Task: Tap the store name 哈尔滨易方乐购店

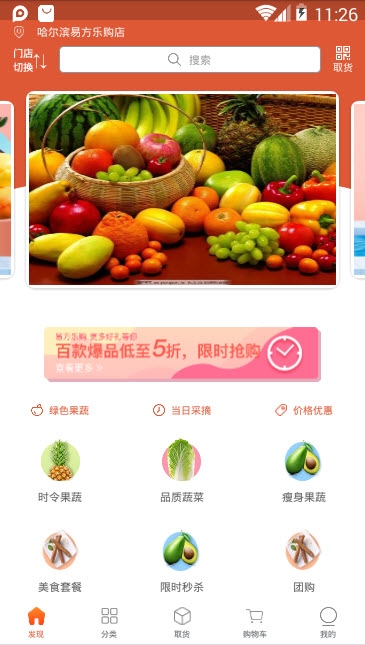Action: point(81,32)
